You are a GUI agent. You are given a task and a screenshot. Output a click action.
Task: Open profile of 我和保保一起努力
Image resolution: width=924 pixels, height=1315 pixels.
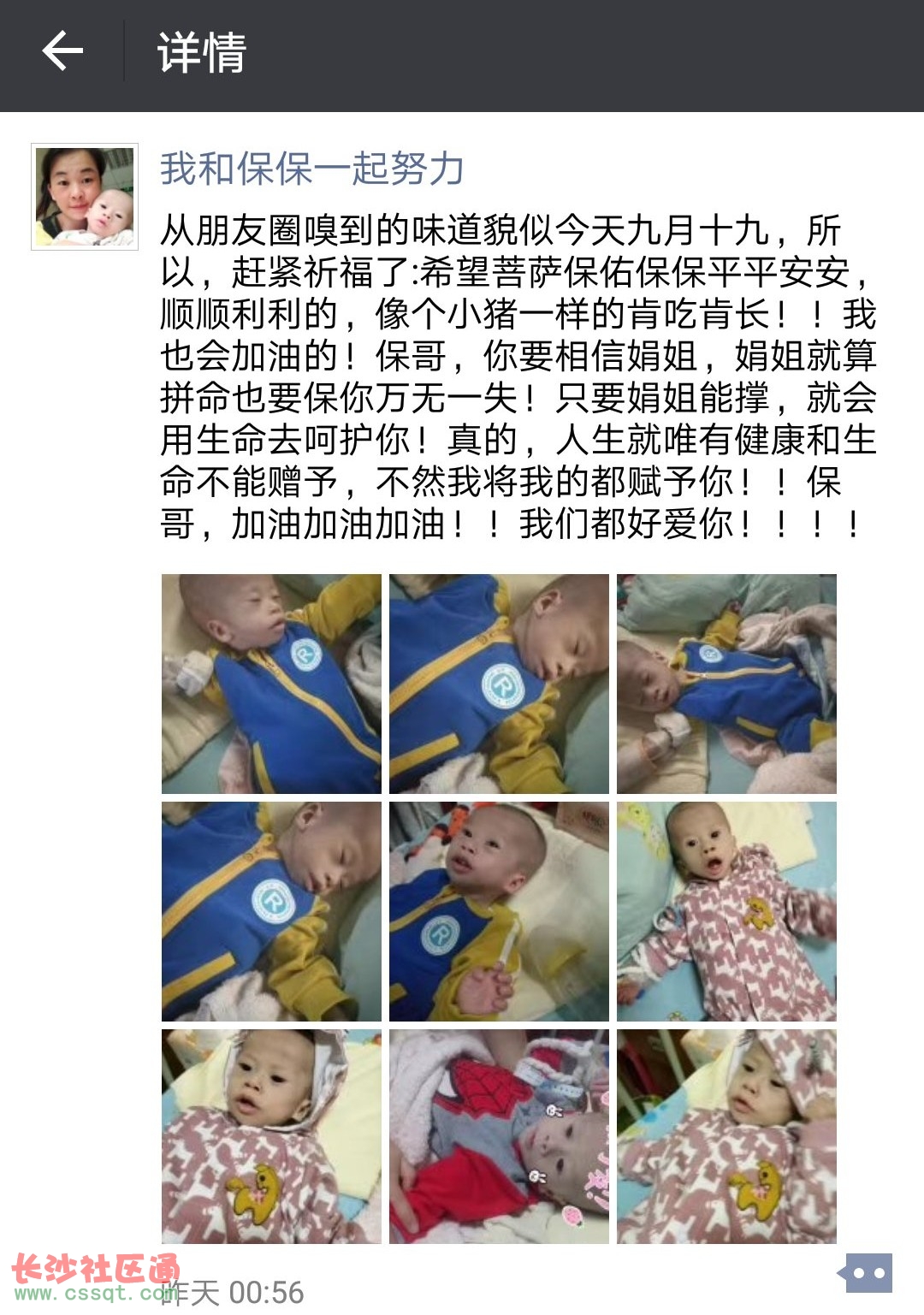pos(312,169)
